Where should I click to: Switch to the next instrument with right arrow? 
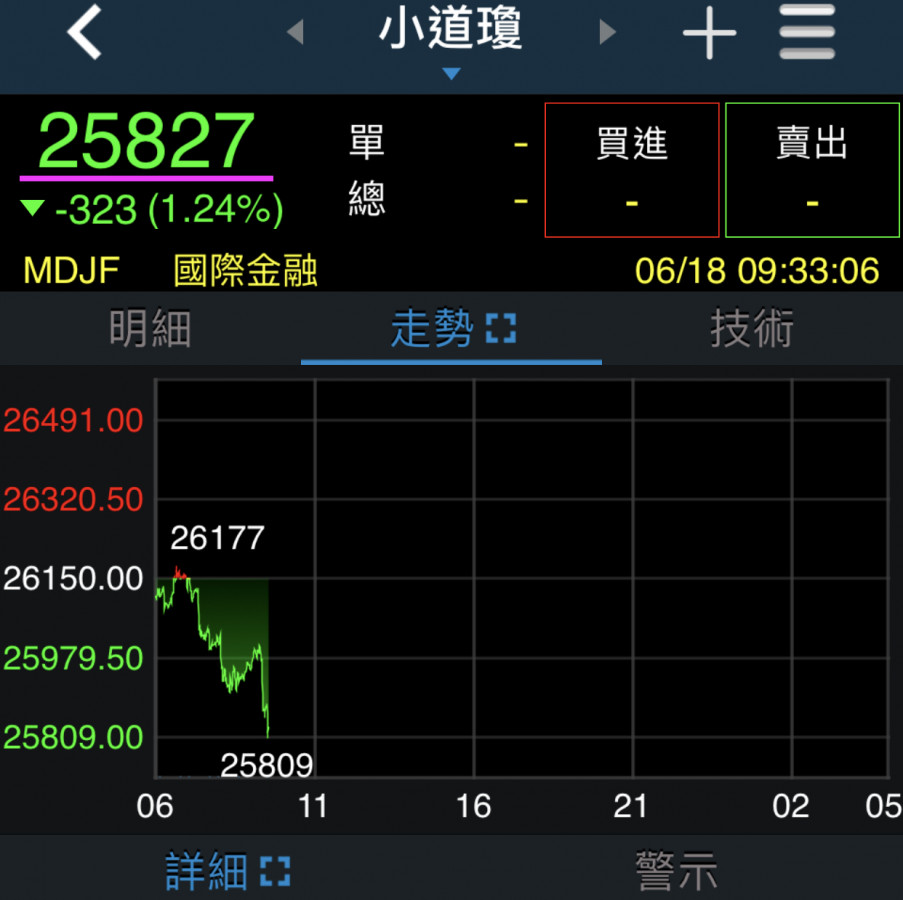tap(607, 33)
